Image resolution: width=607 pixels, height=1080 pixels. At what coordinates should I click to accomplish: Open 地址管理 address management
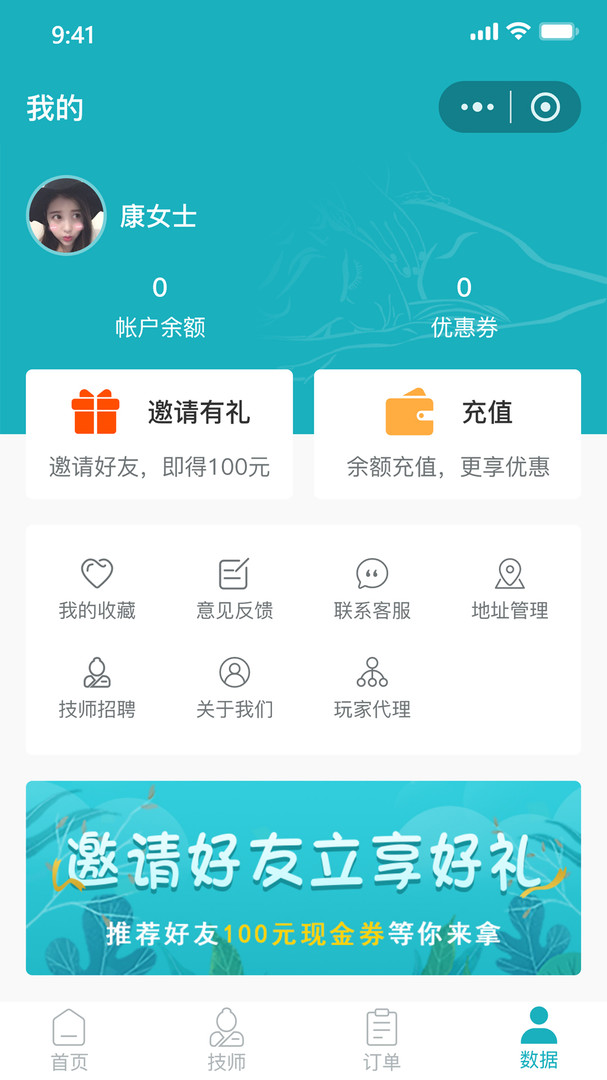point(510,589)
